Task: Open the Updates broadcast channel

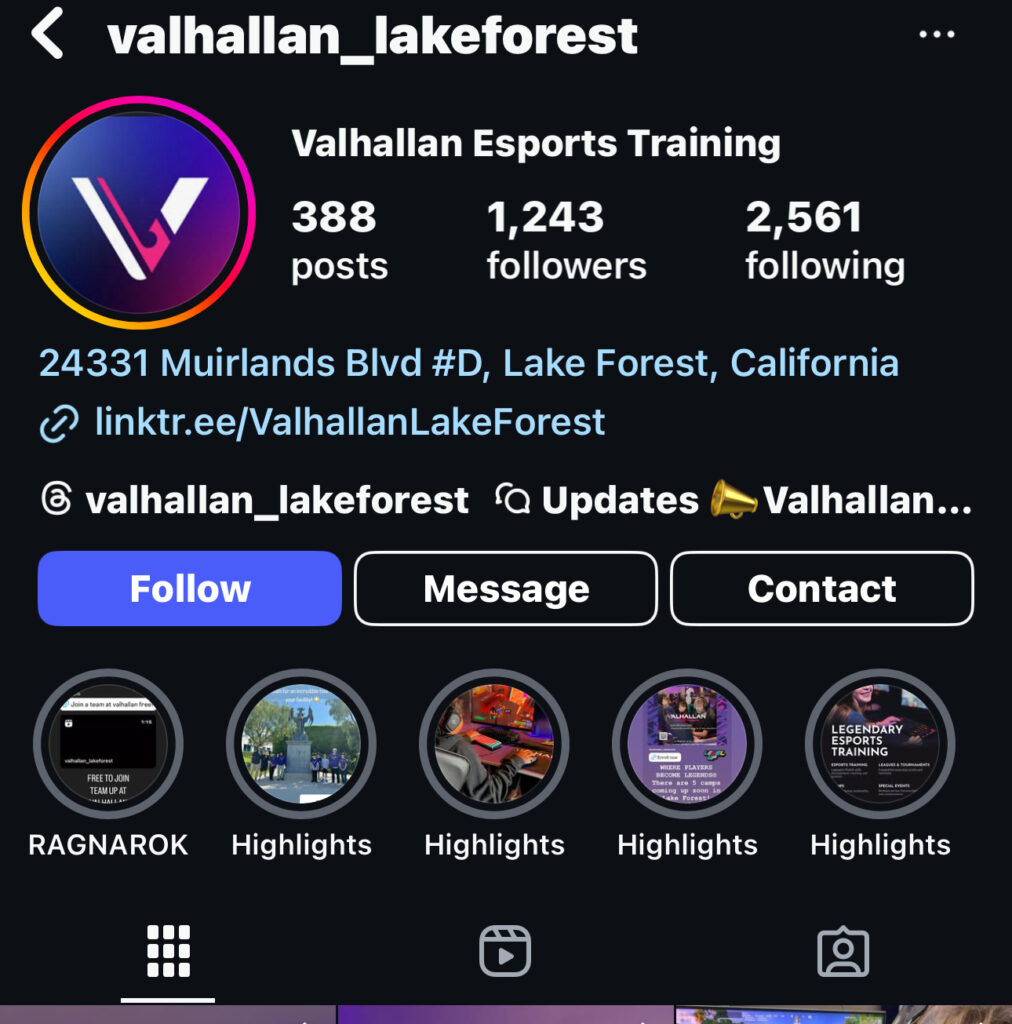Action: click(x=735, y=500)
